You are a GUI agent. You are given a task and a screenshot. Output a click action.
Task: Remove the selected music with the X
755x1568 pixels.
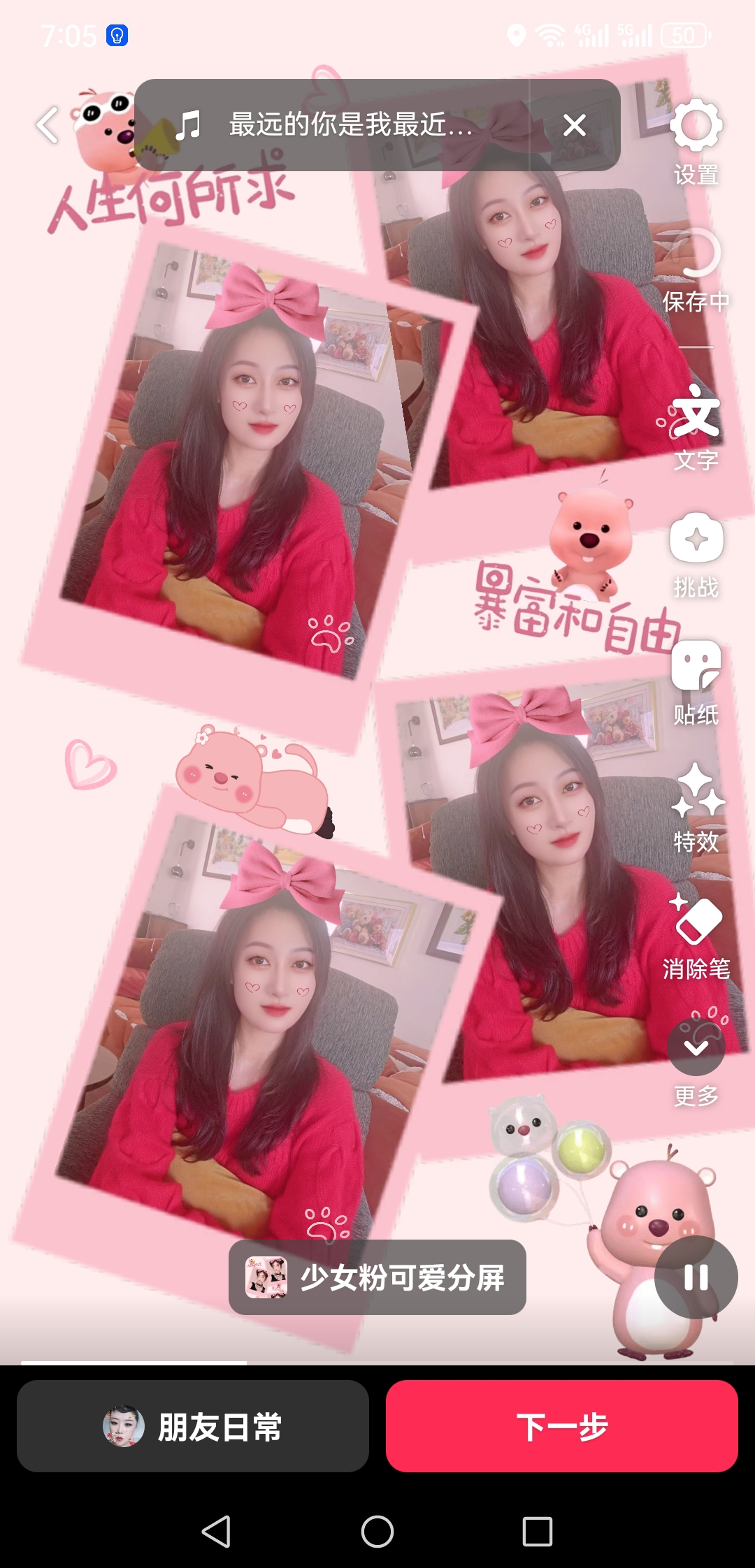click(575, 125)
